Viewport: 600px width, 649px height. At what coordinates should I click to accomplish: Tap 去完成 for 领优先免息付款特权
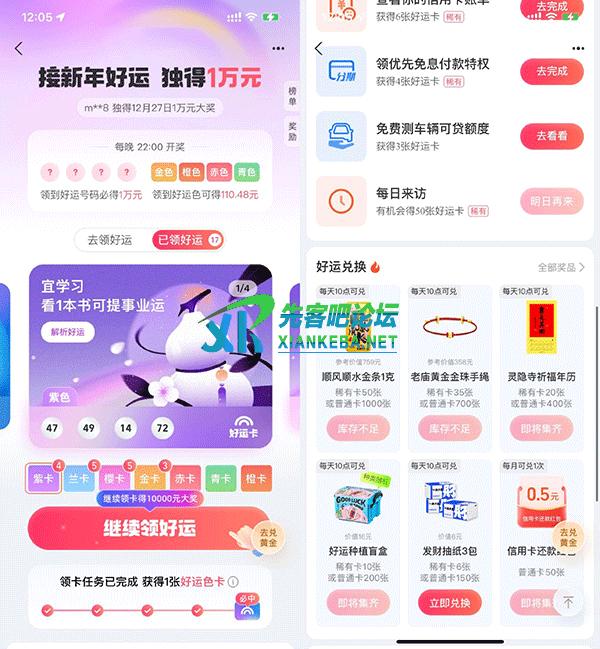pos(551,71)
